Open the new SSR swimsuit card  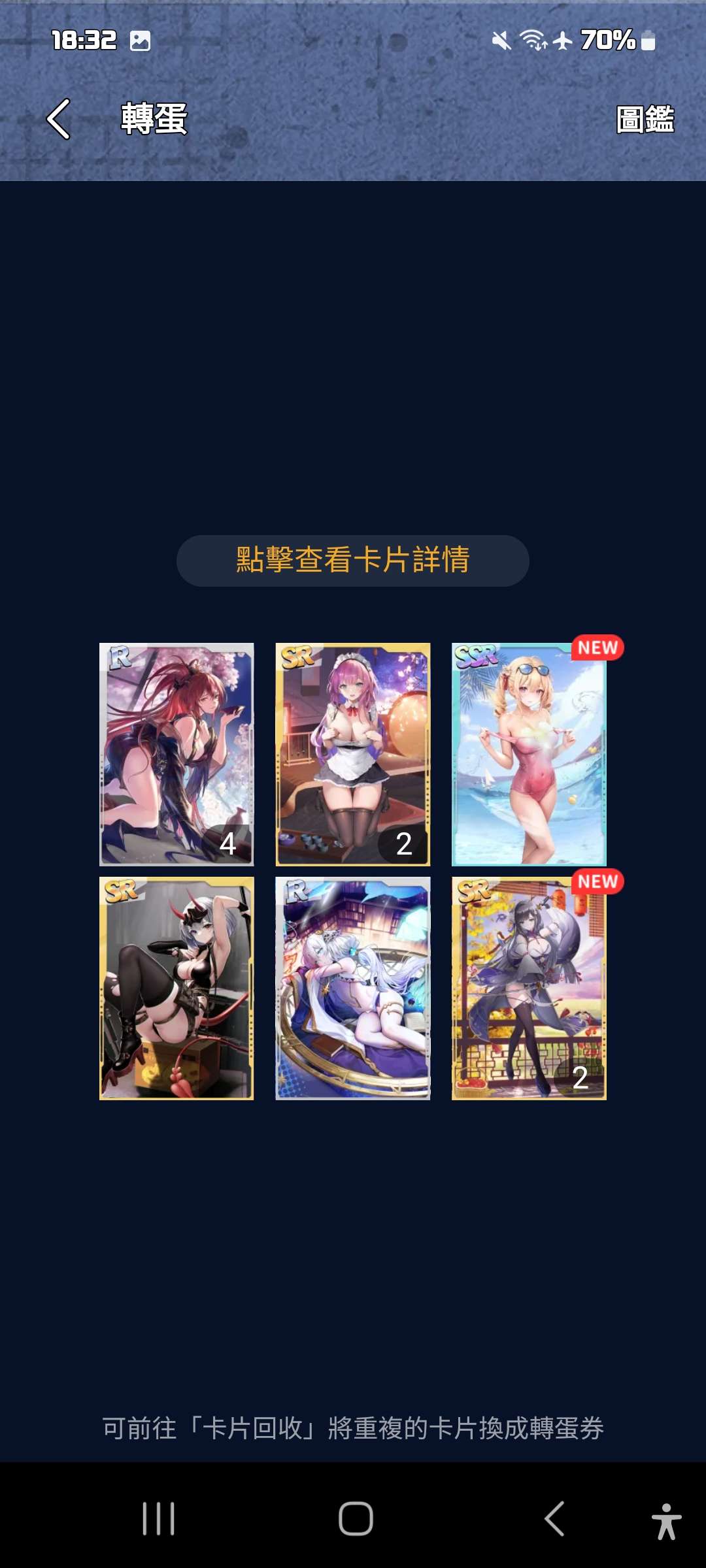[x=529, y=755]
